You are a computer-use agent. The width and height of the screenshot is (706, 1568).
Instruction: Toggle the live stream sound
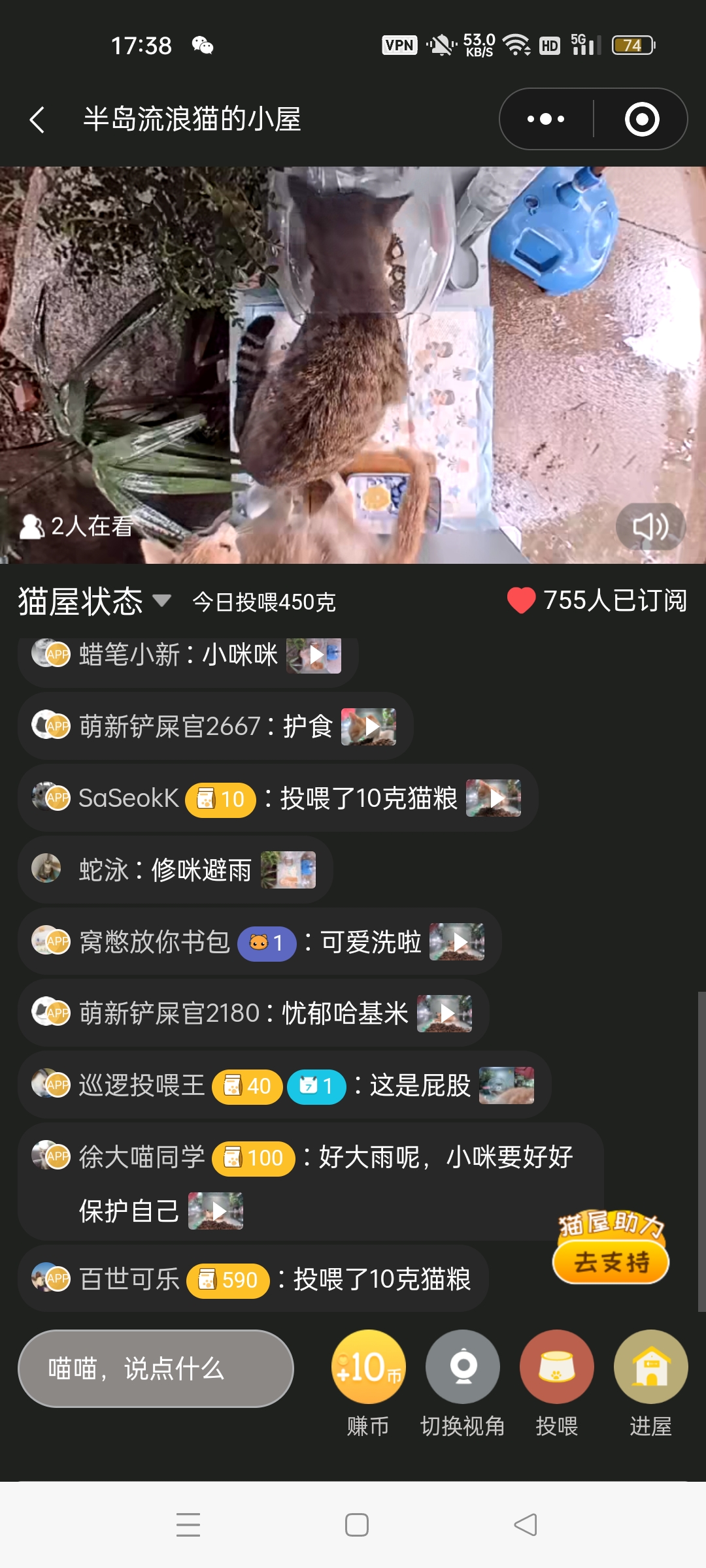pyautogui.click(x=650, y=527)
